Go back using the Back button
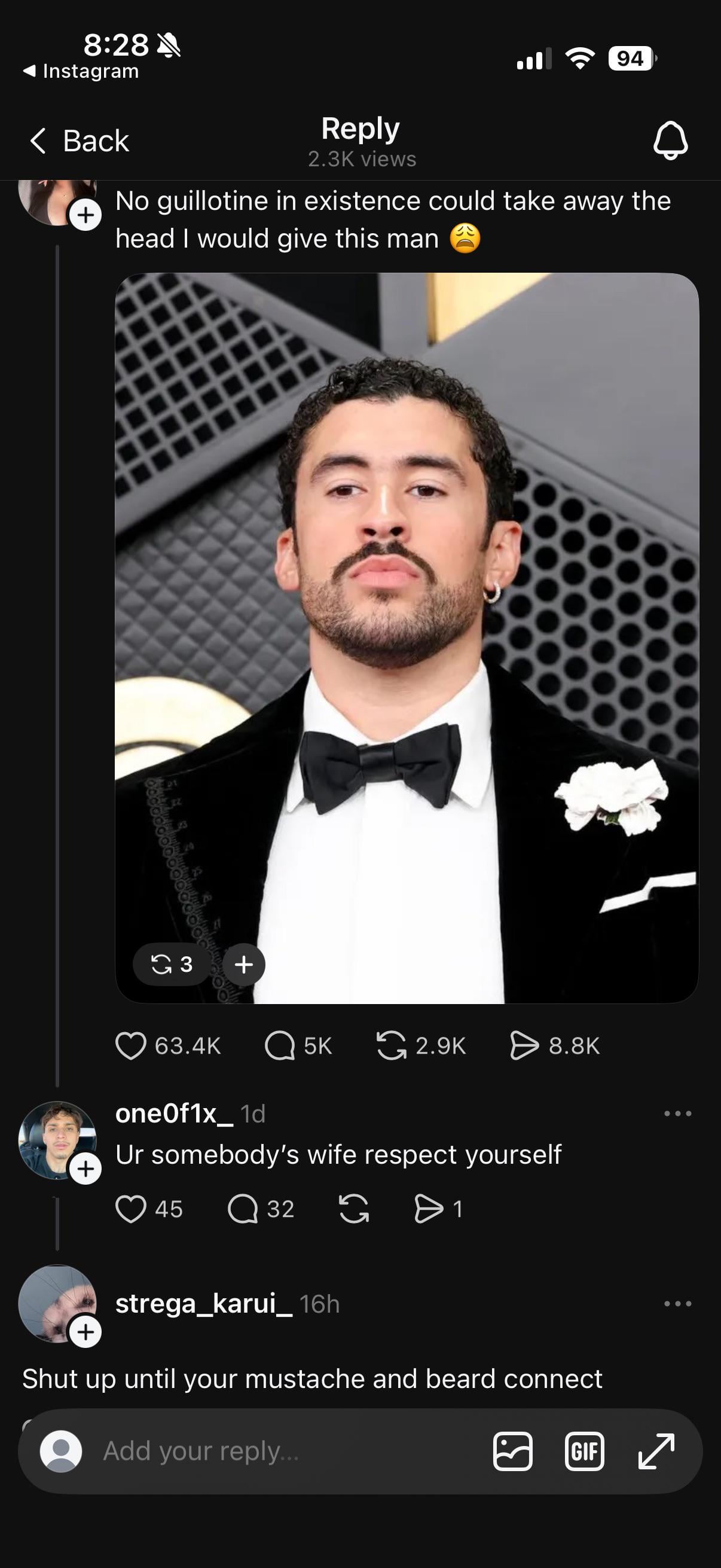Viewport: 721px width, 1568px height. tap(79, 141)
